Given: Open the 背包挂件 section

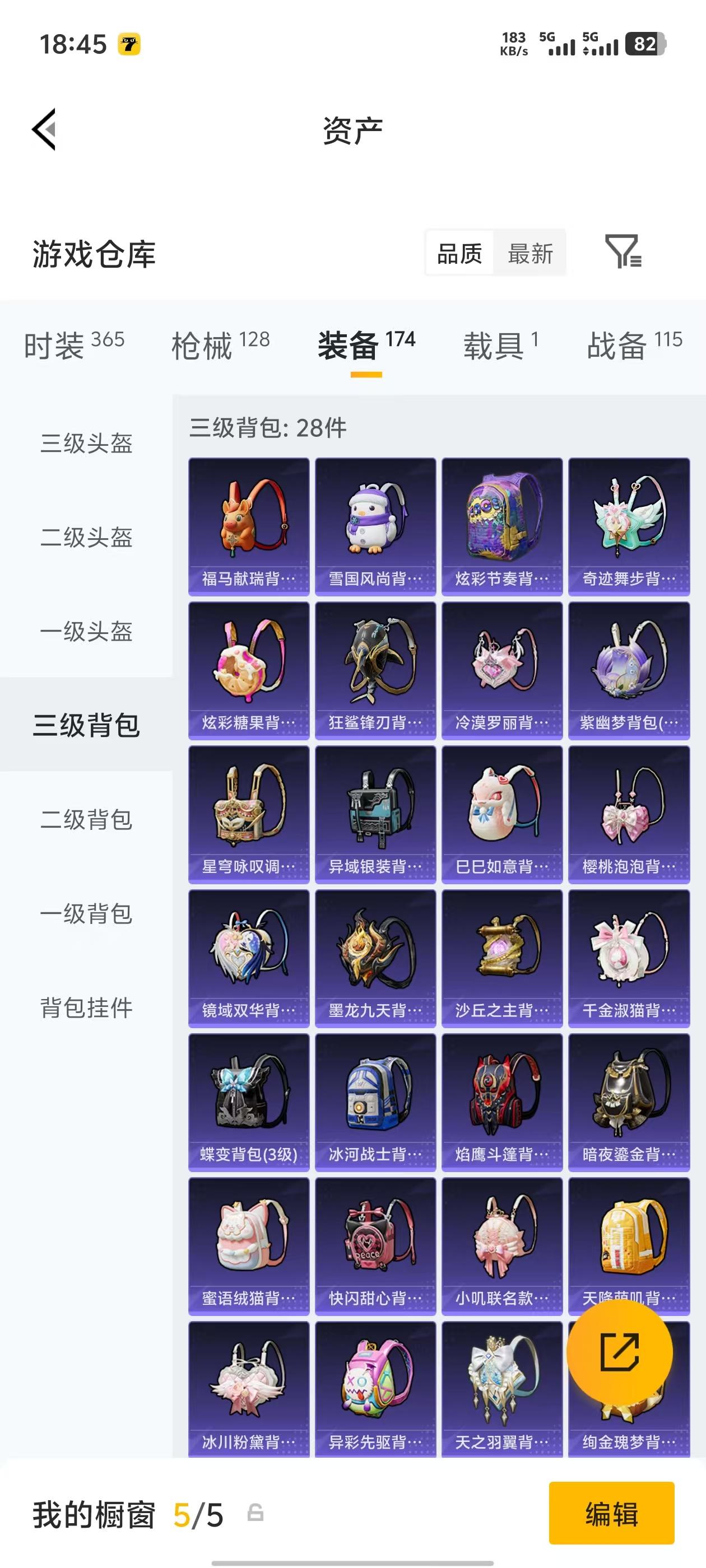Looking at the screenshot, I should pyautogui.click(x=86, y=1007).
